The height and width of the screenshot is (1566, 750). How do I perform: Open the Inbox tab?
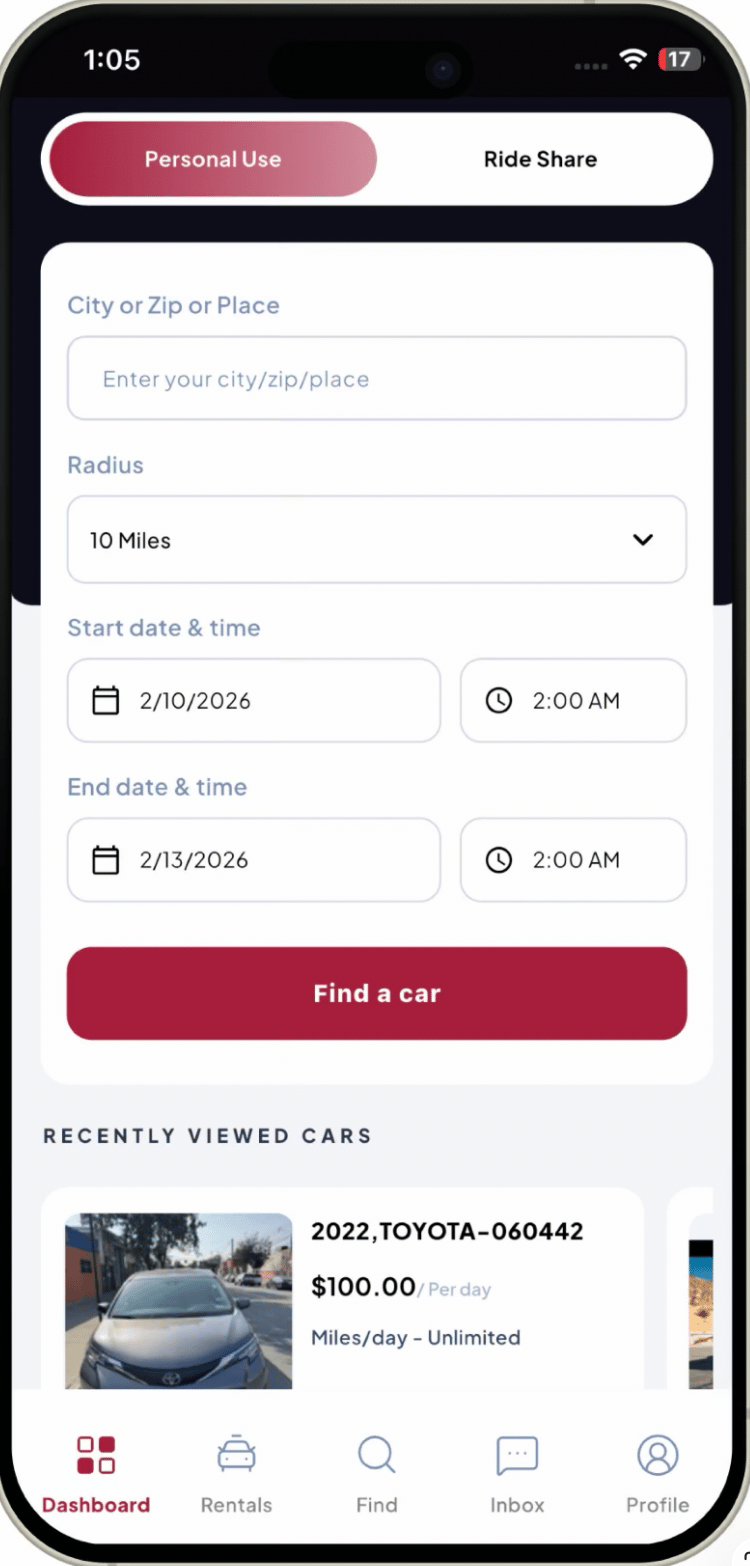tap(517, 1475)
